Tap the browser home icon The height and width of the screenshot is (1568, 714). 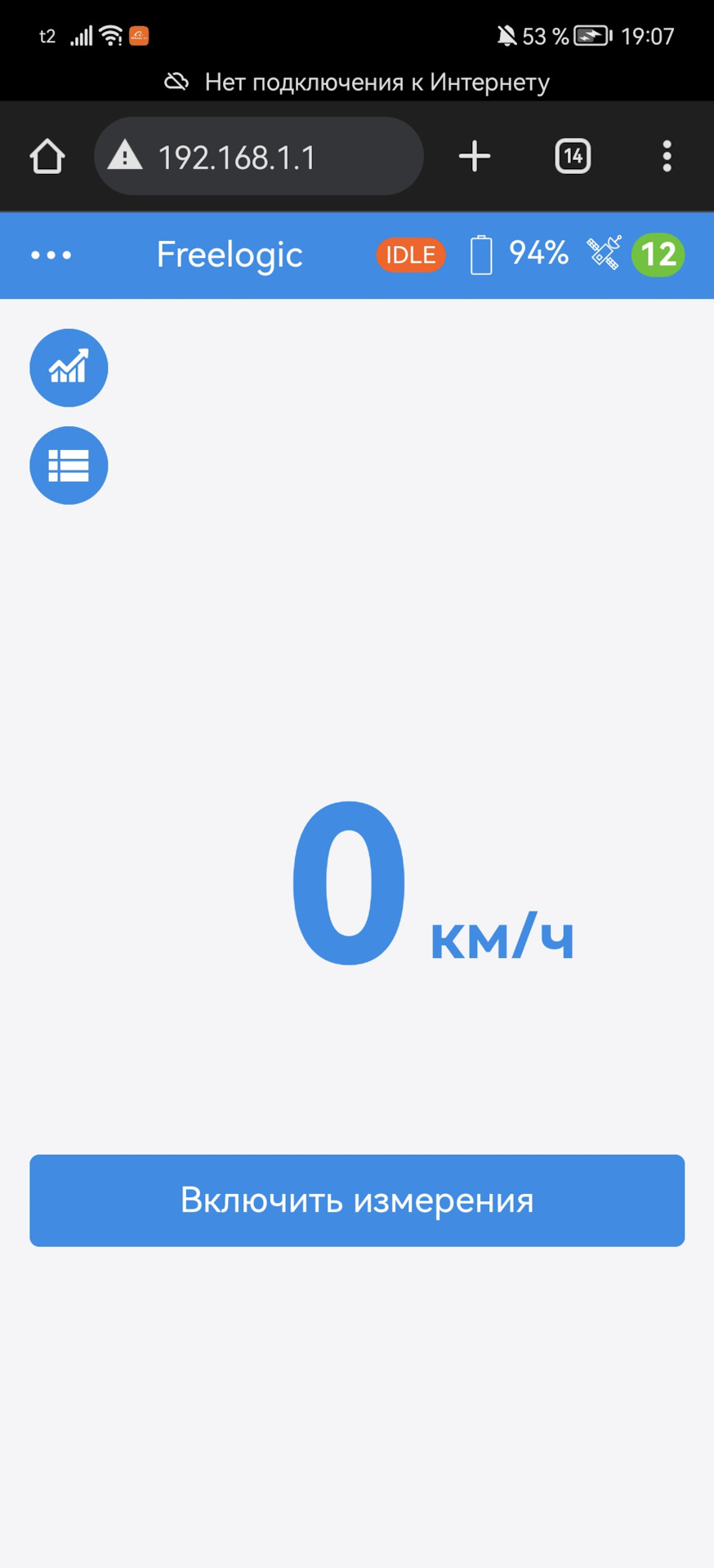(x=47, y=156)
